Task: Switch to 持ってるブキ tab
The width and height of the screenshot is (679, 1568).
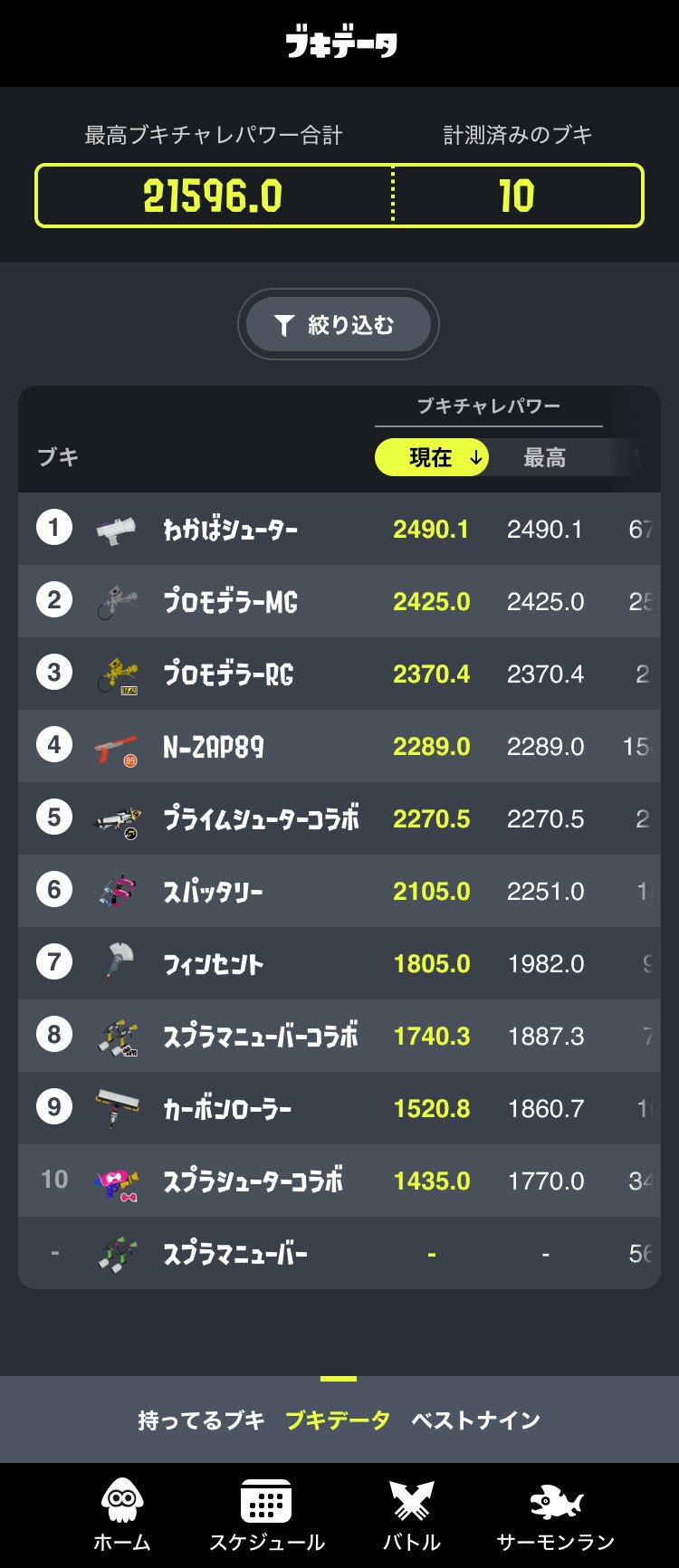Action: [201, 1420]
